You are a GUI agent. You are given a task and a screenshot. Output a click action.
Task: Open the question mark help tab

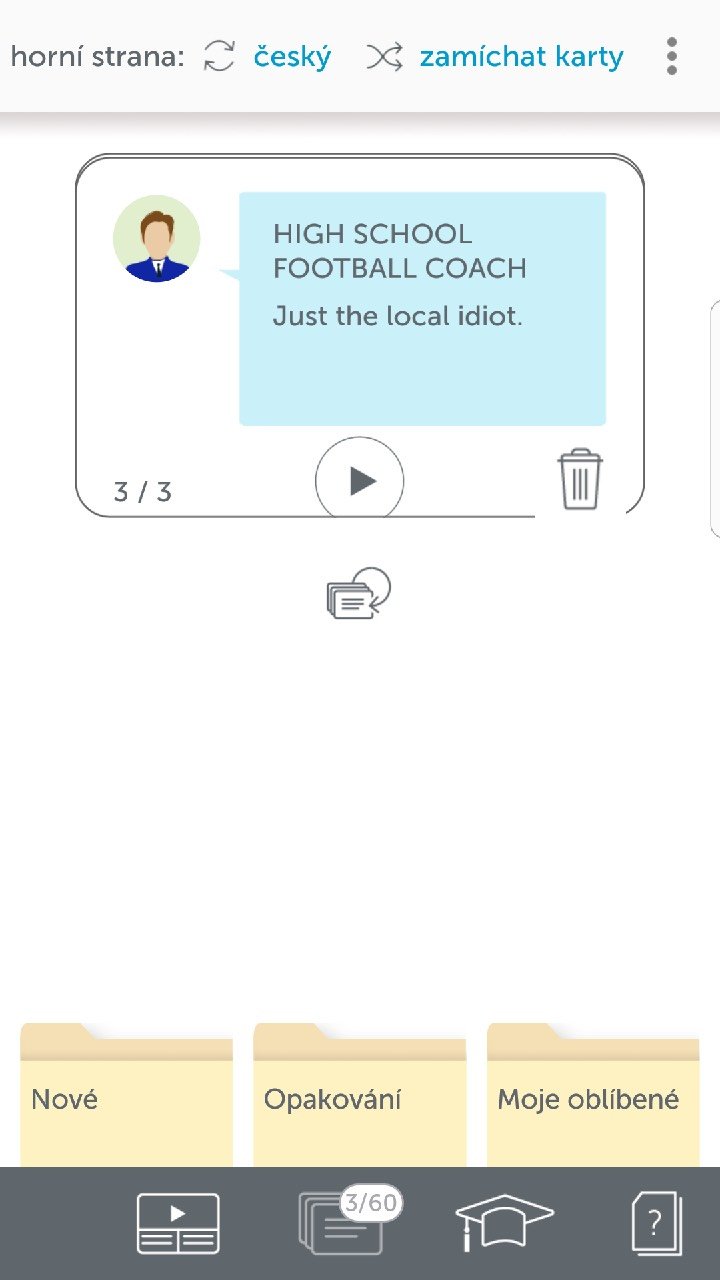[656, 1224]
